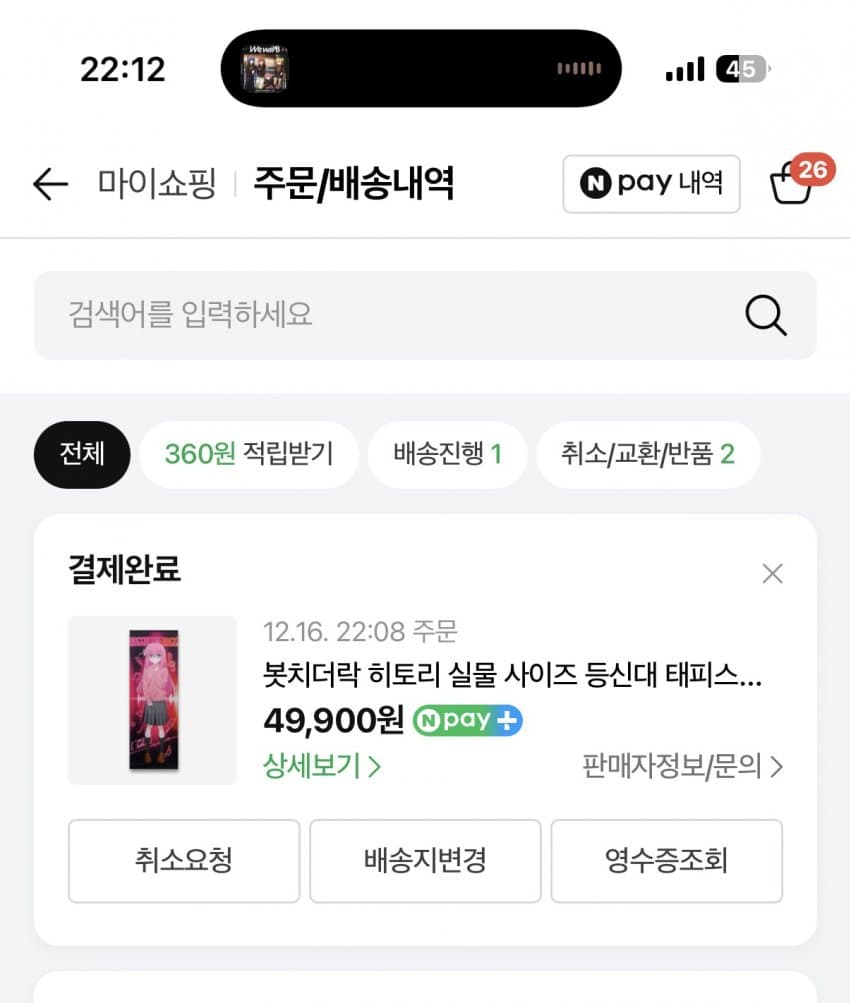Tap 360원 적립받기 chip

tap(248, 455)
